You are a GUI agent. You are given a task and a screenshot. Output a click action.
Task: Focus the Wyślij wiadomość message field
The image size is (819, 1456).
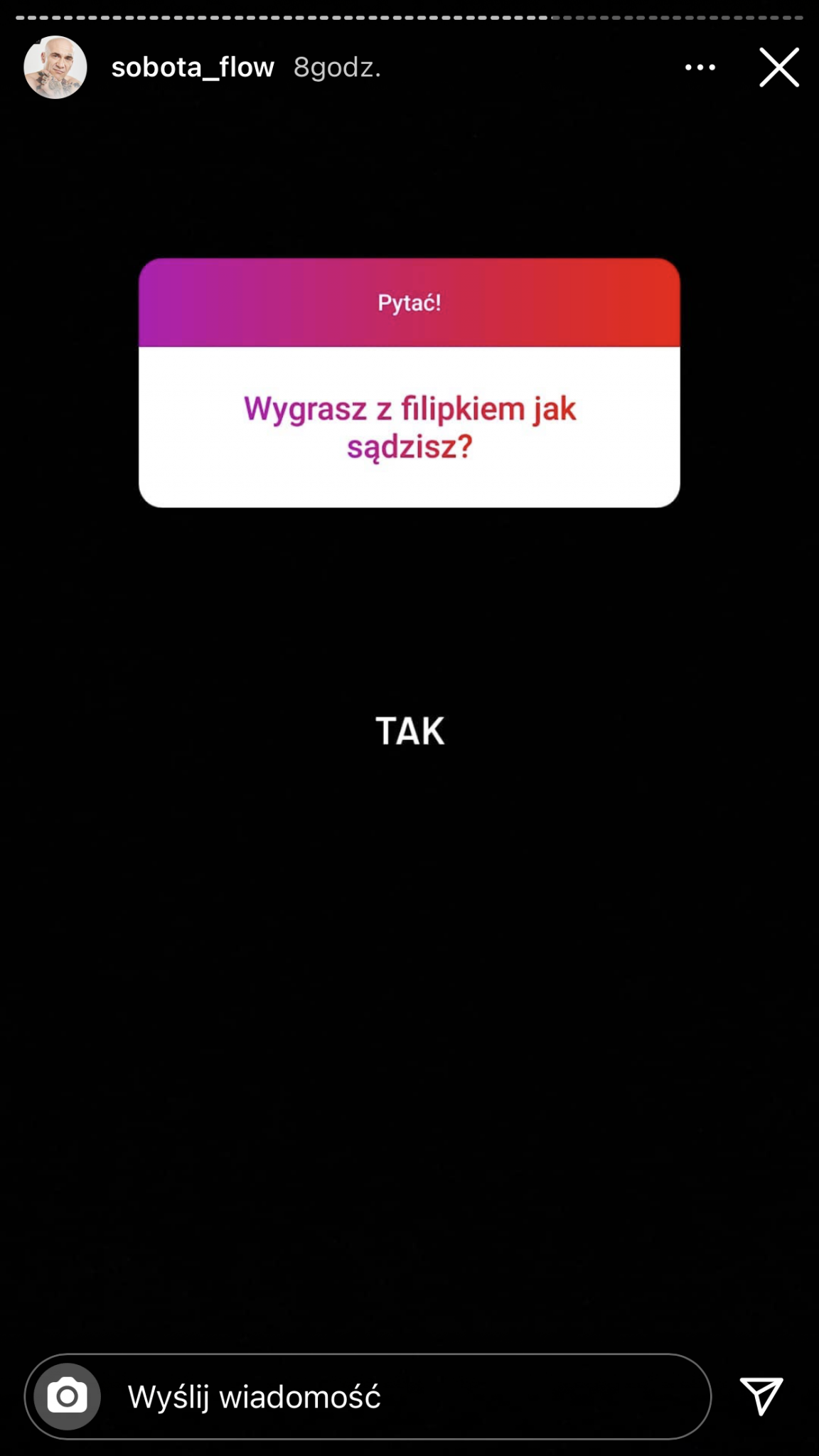point(368,1396)
